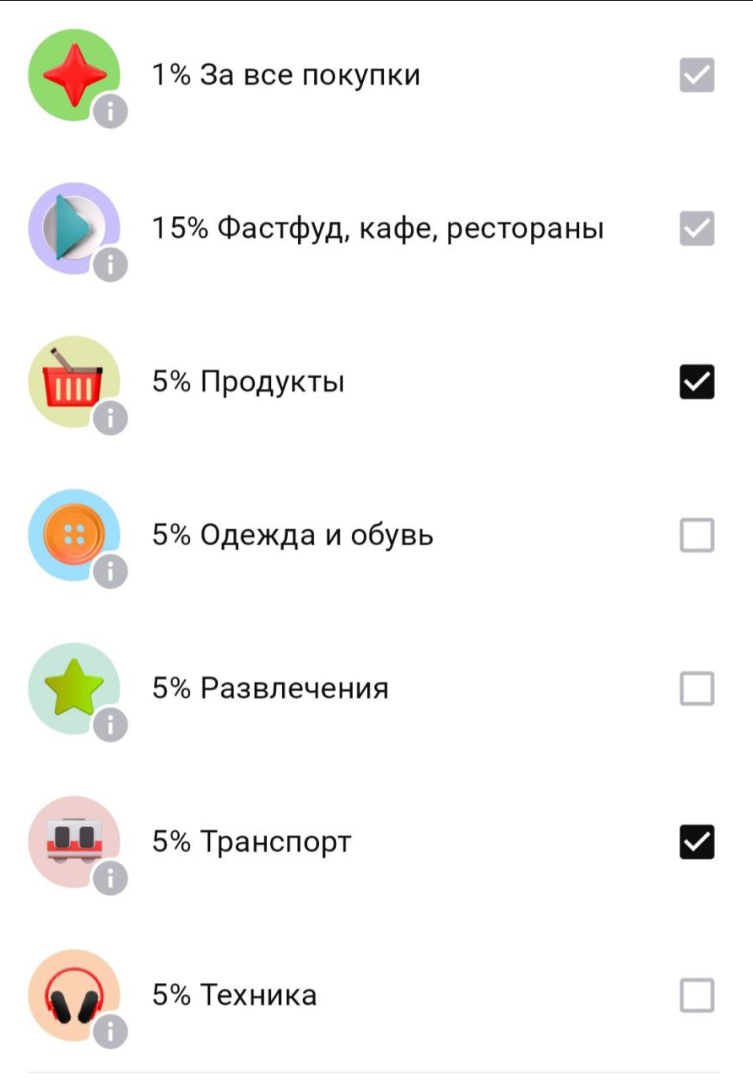Open info badge on Техника icon
753x1080 pixels.
pyautogui.click(x=109, y=1029)
